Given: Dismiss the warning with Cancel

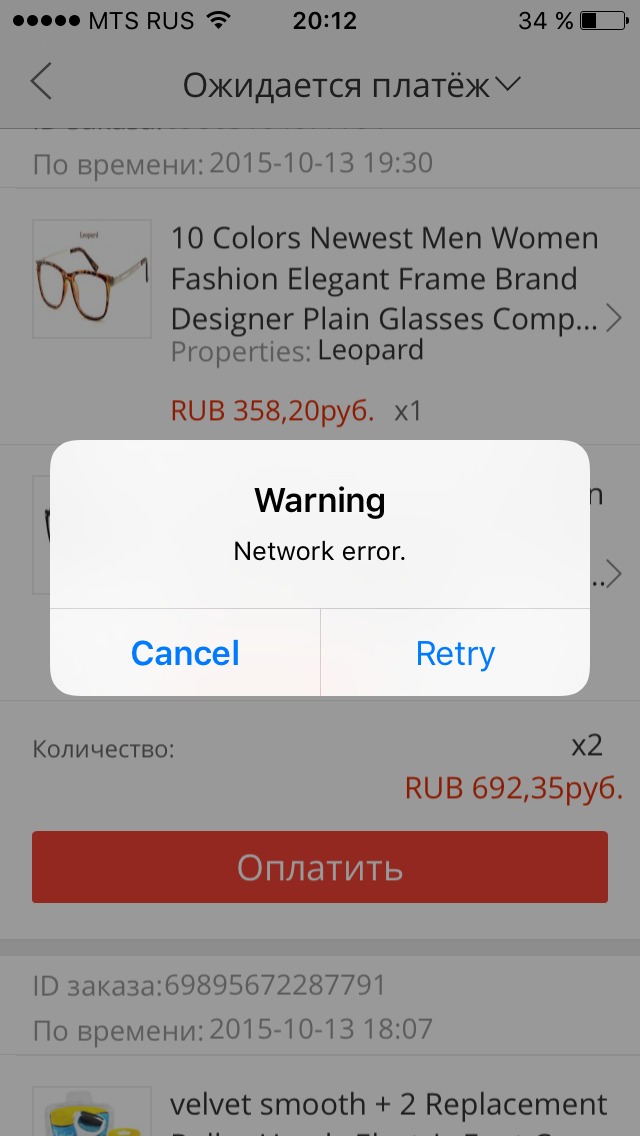Looking at the screenshot, I should click(x=185, y=653).
